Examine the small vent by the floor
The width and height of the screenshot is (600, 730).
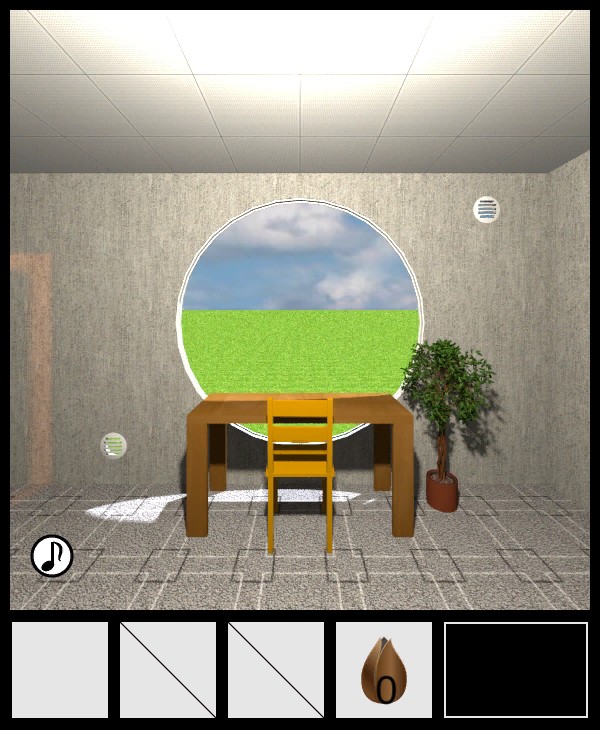click(x=114, y=445)
